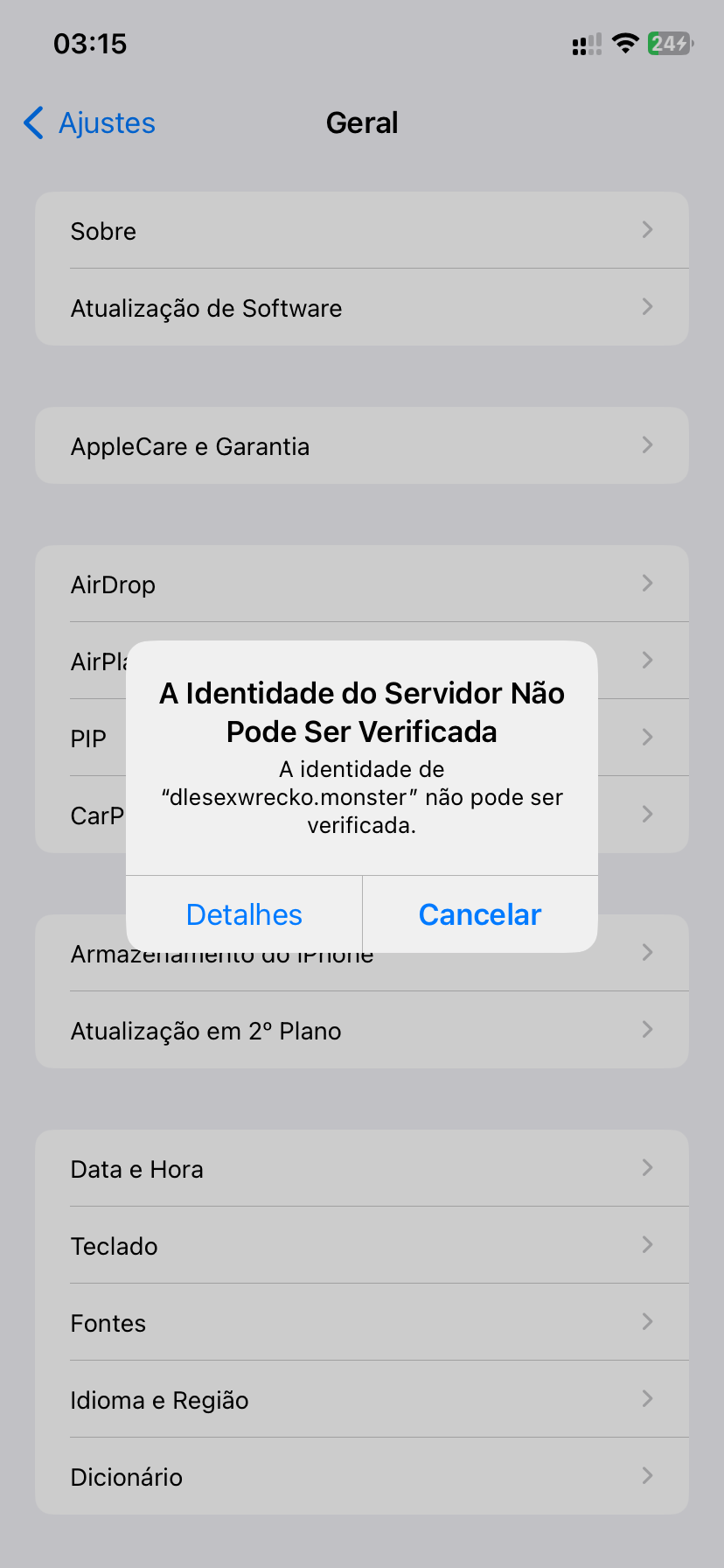Open Fontes settings
The height and width of the screenshot is (1568, 724).
(x=362, y=1322)
